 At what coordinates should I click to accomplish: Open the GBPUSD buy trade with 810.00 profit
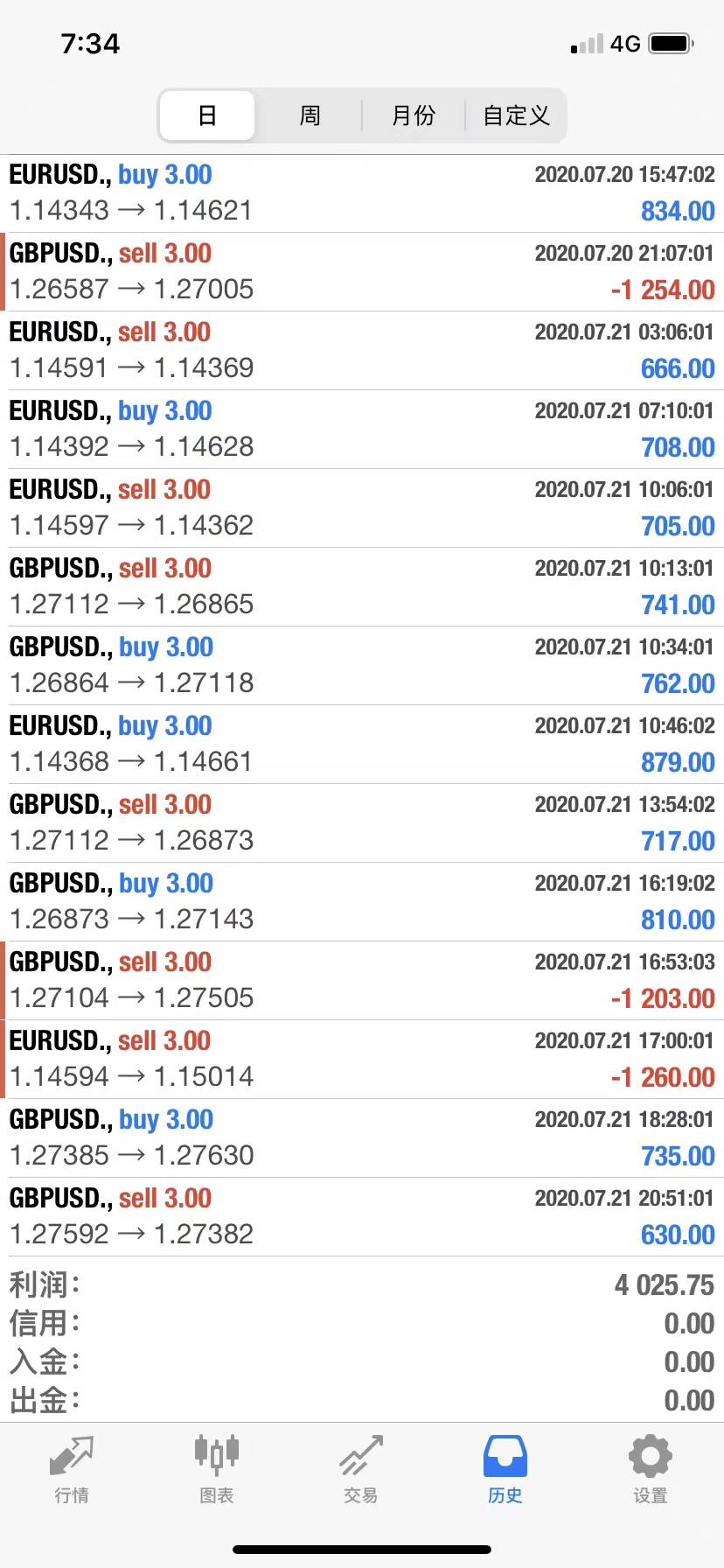coord(362,902)
